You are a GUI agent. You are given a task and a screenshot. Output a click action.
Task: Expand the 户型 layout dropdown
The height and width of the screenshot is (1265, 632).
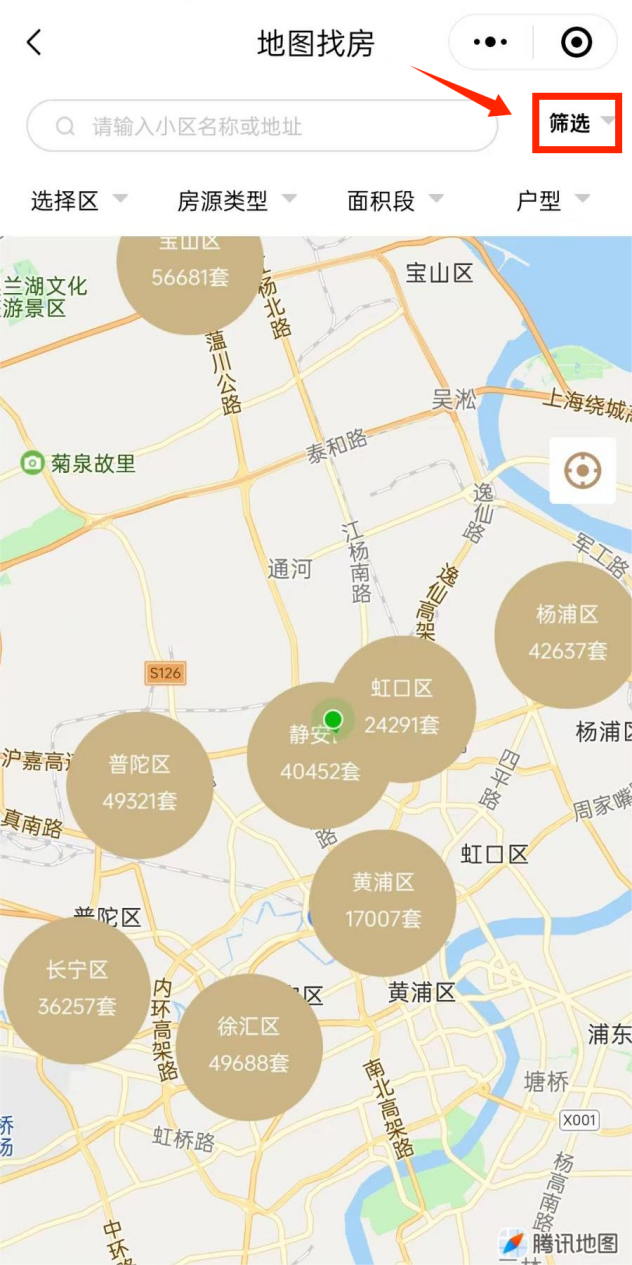click(551, 201)
